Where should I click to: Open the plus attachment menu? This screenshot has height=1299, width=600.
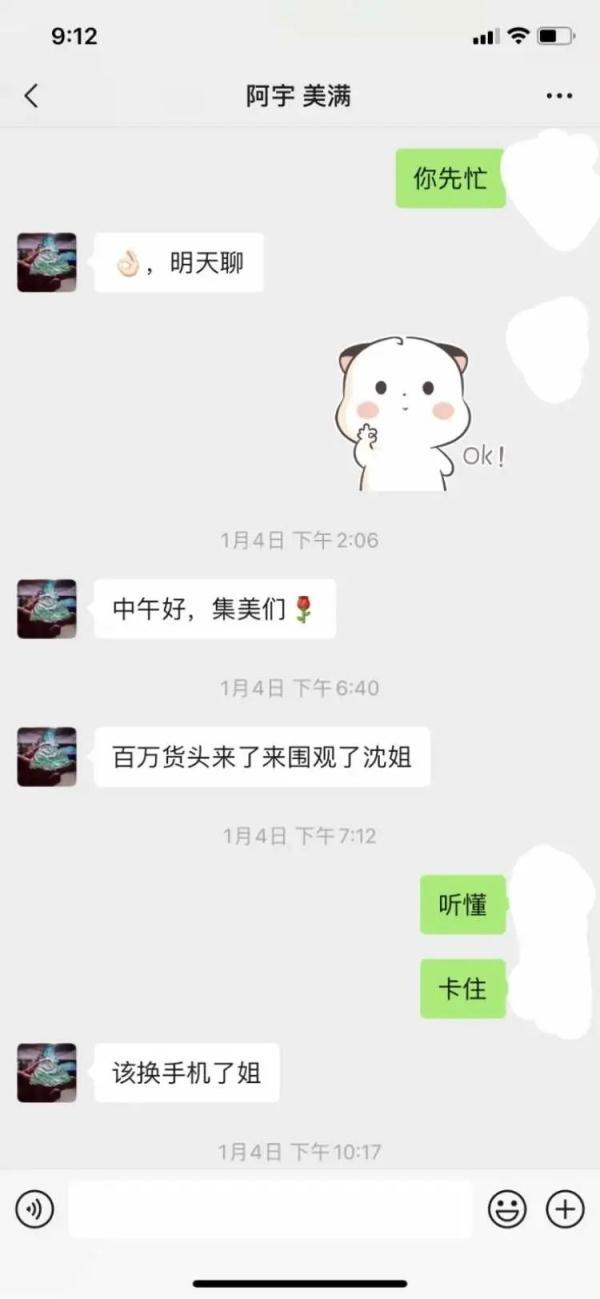point(565,1210)
